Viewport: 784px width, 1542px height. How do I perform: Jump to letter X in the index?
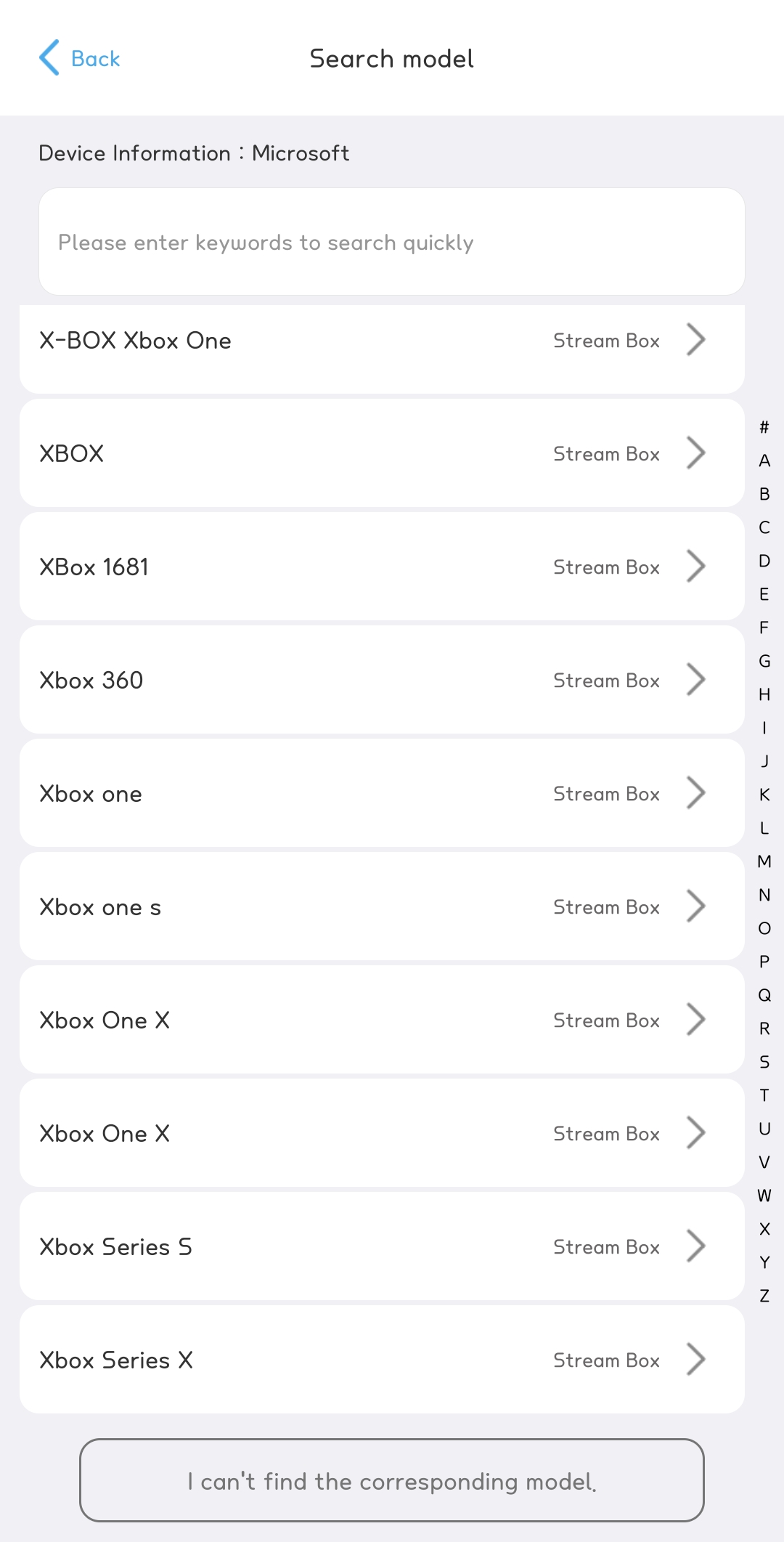pyautogui.click(x=764, y=1229)
